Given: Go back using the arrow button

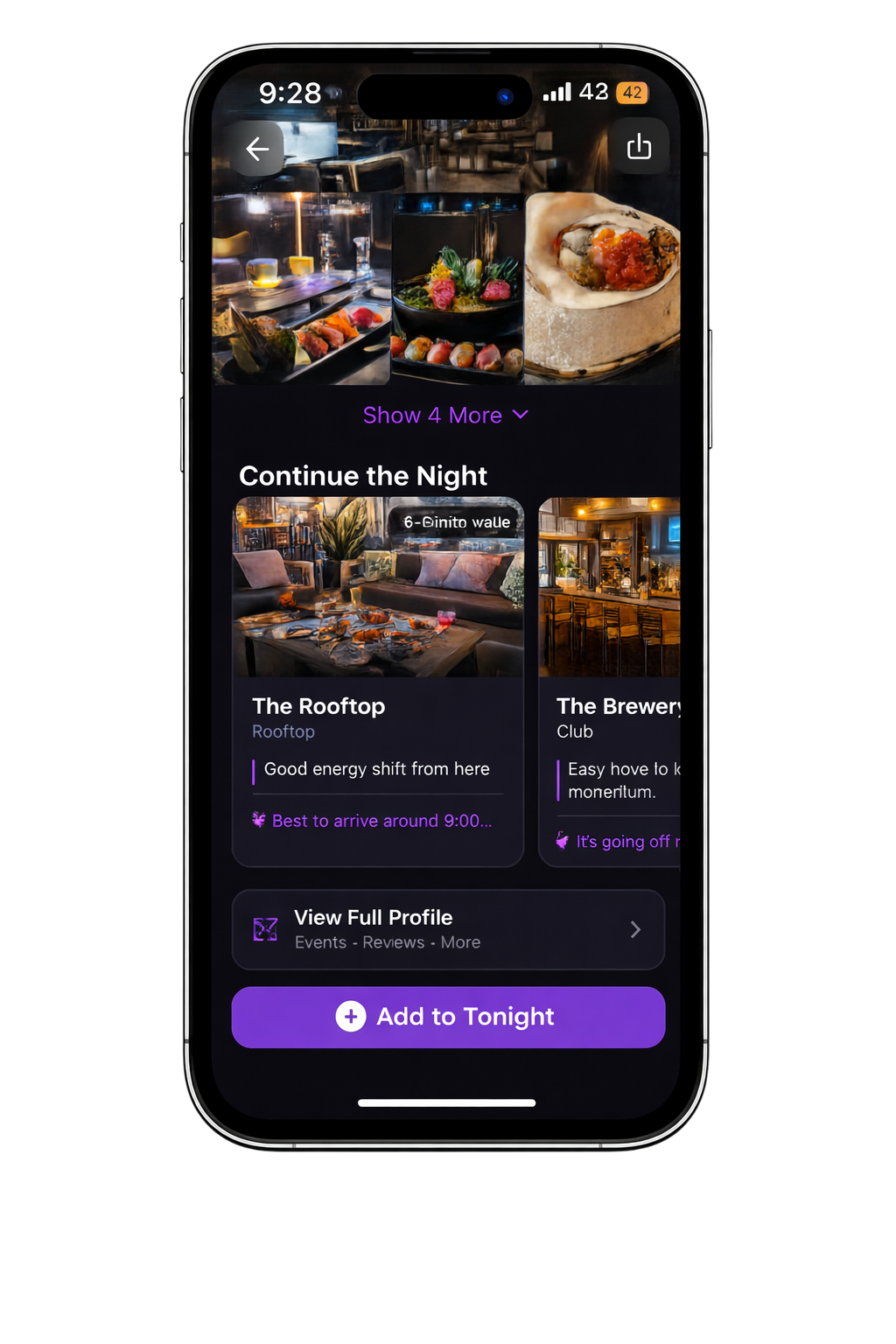Looking at the screenshot, I should [x=257, y=149].
